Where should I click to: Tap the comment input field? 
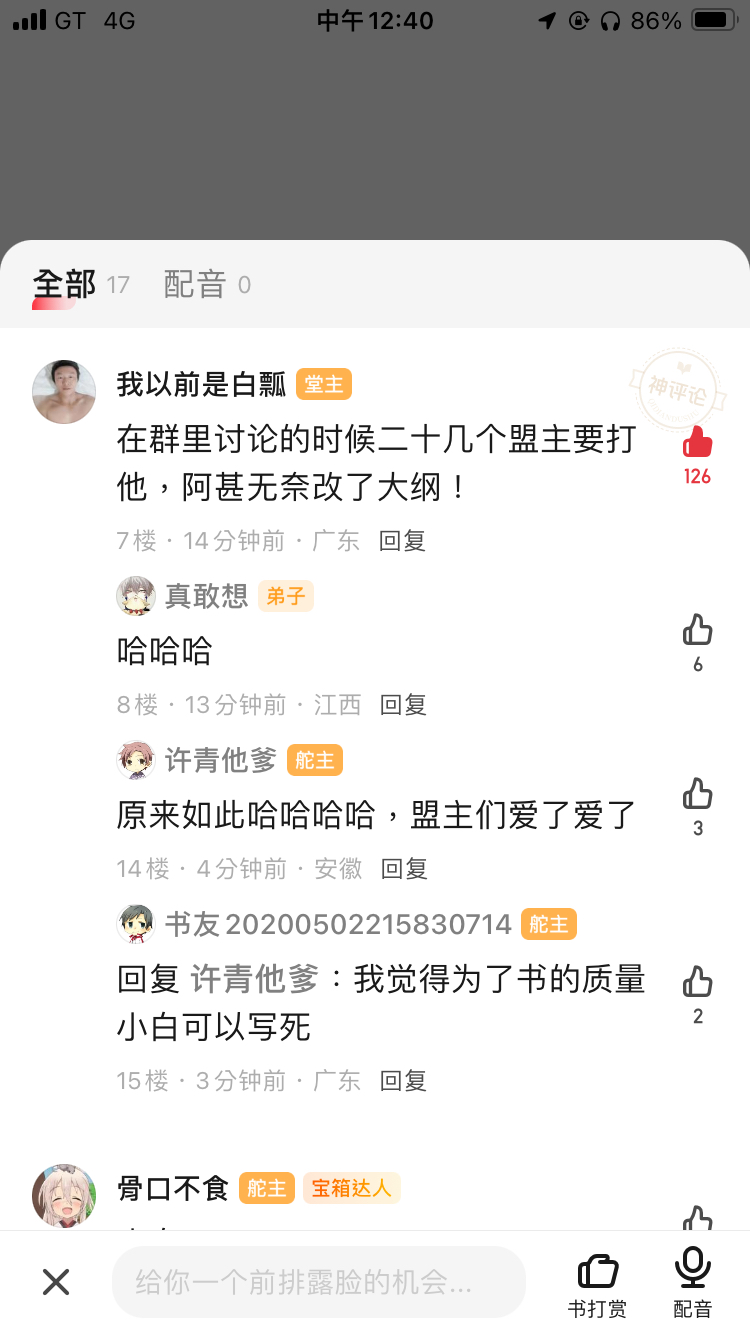(x=318, y=1281)
